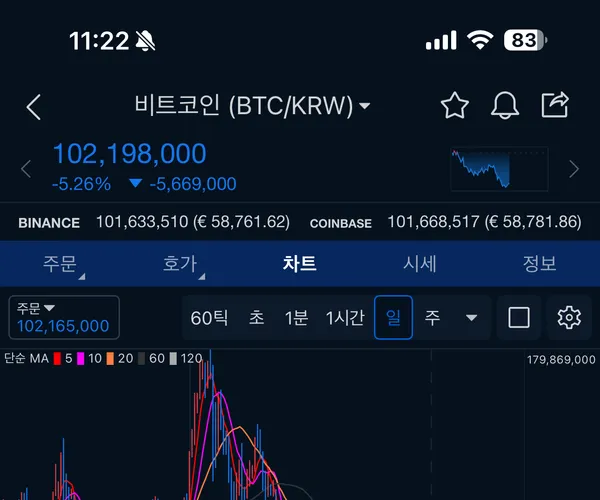Go to next coin with right chevron
This screenshot has height=500, width=600.
pos(574,169)
